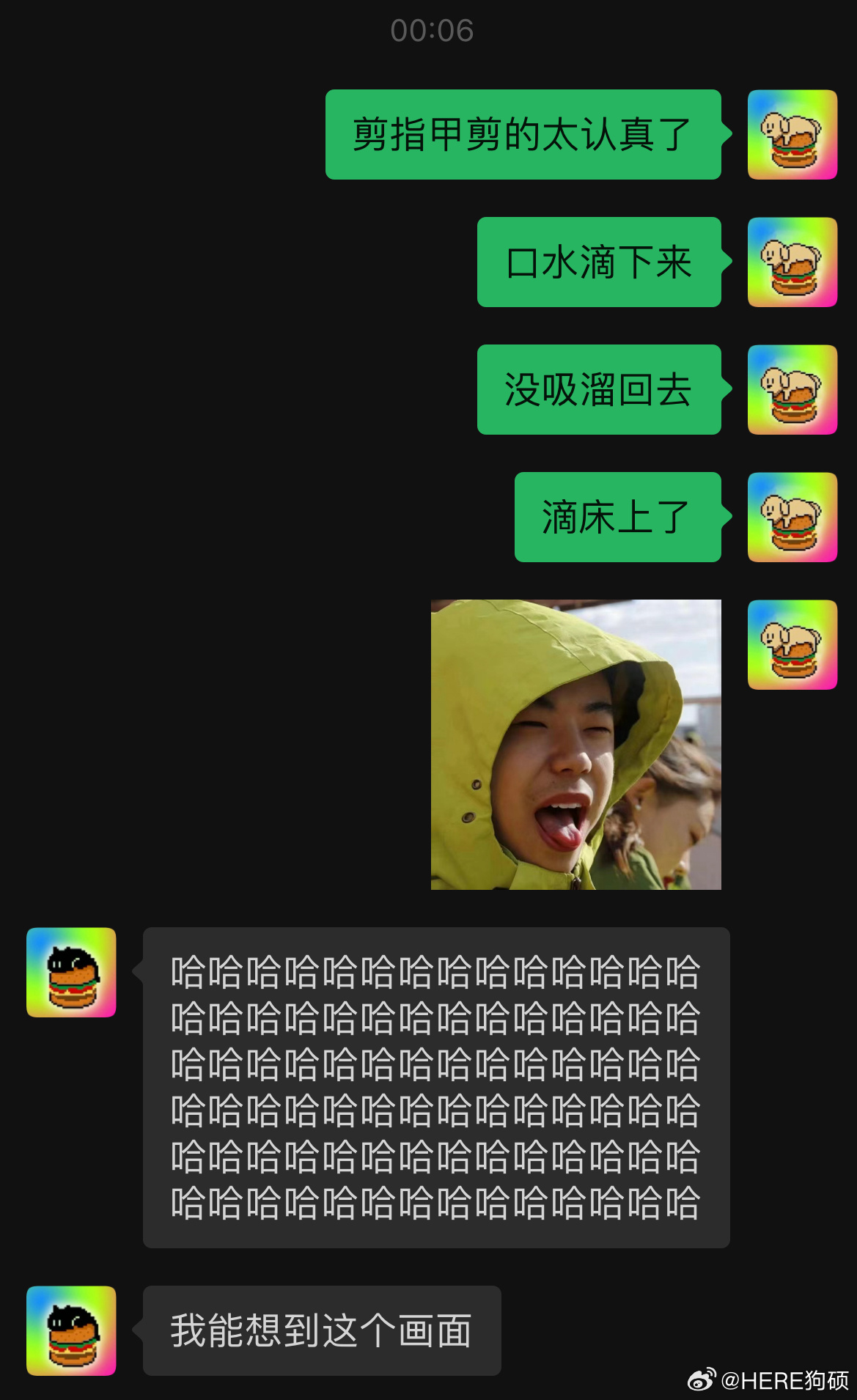Open the sender avatar next to "口水滴下来"
The width and height of the screenshot is (857, 1400).
point(792,262)
